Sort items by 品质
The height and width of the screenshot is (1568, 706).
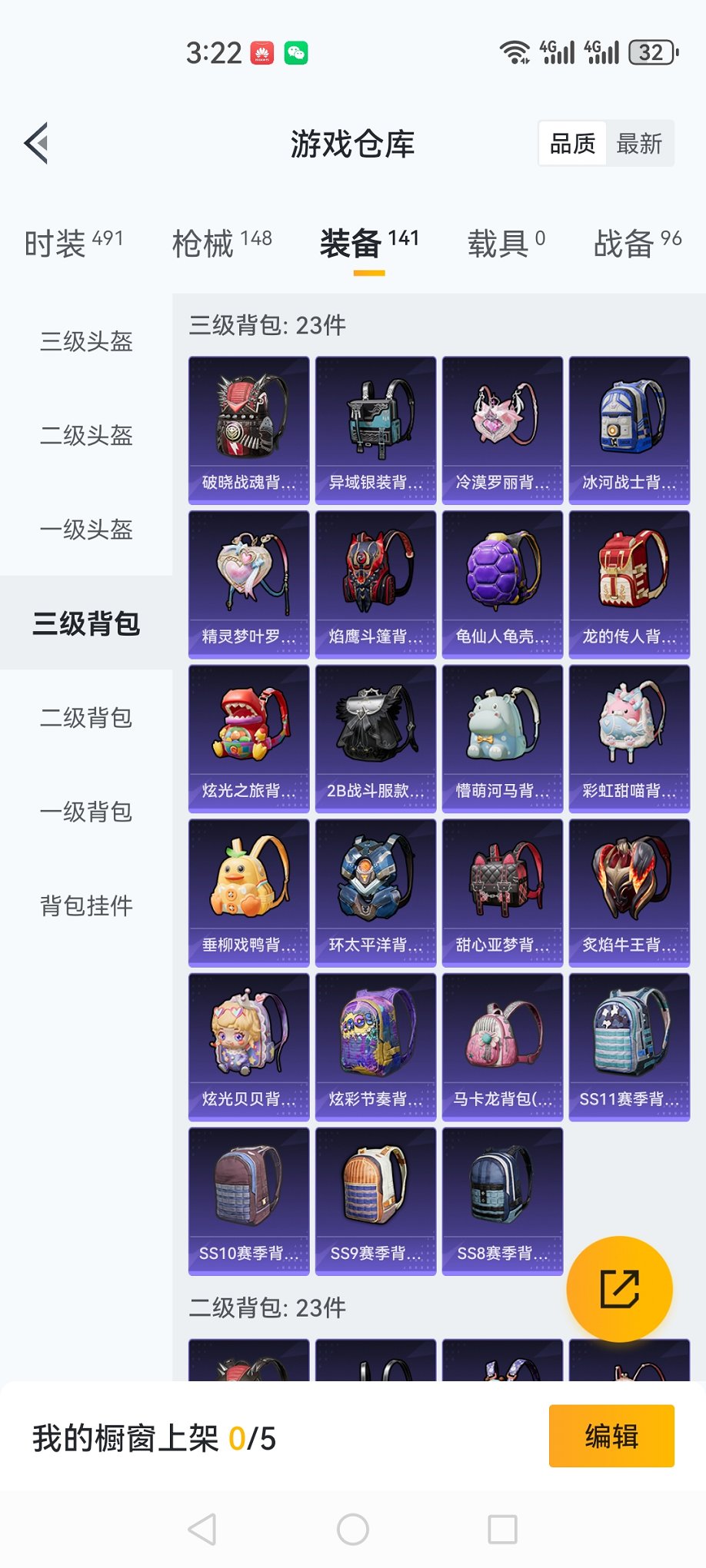[572, 144]
